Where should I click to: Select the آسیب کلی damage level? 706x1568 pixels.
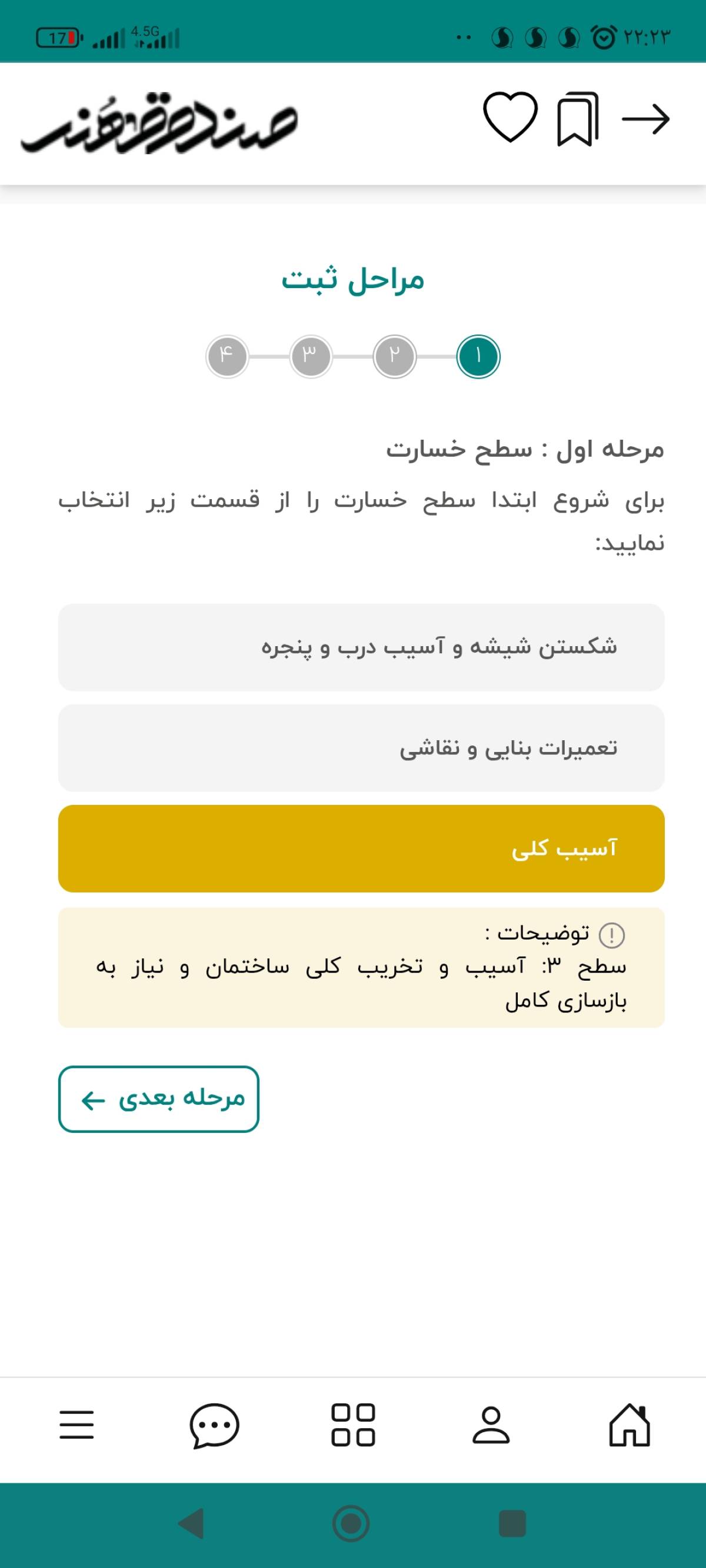click(361, 848)
